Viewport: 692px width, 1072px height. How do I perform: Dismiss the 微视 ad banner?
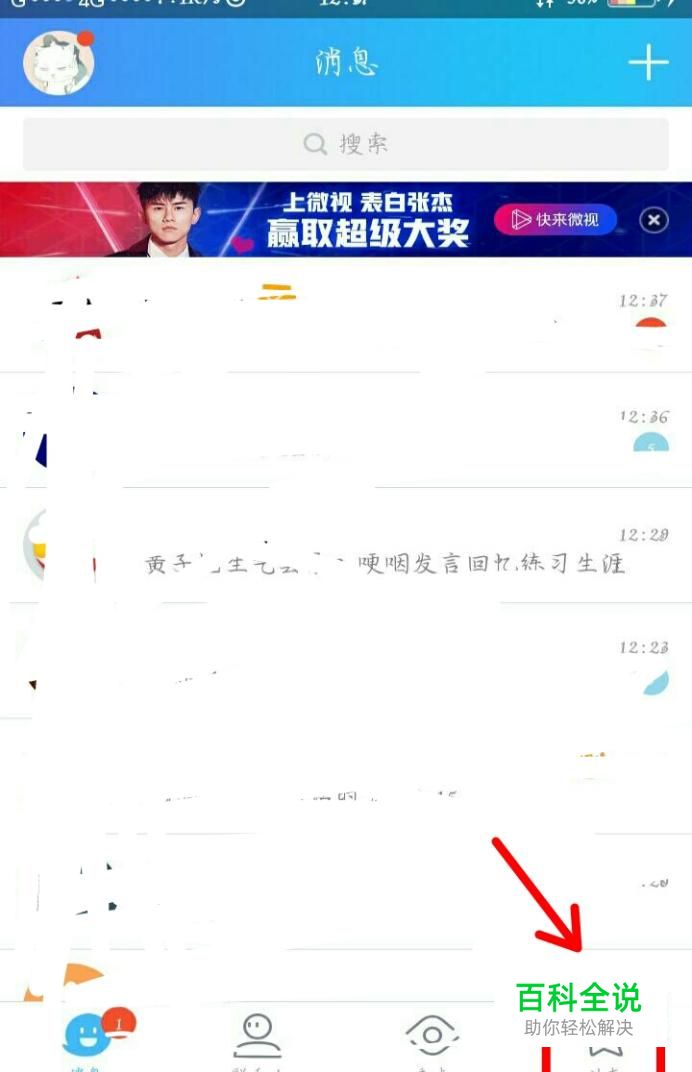pyautogui.click(x=653, y=220)
